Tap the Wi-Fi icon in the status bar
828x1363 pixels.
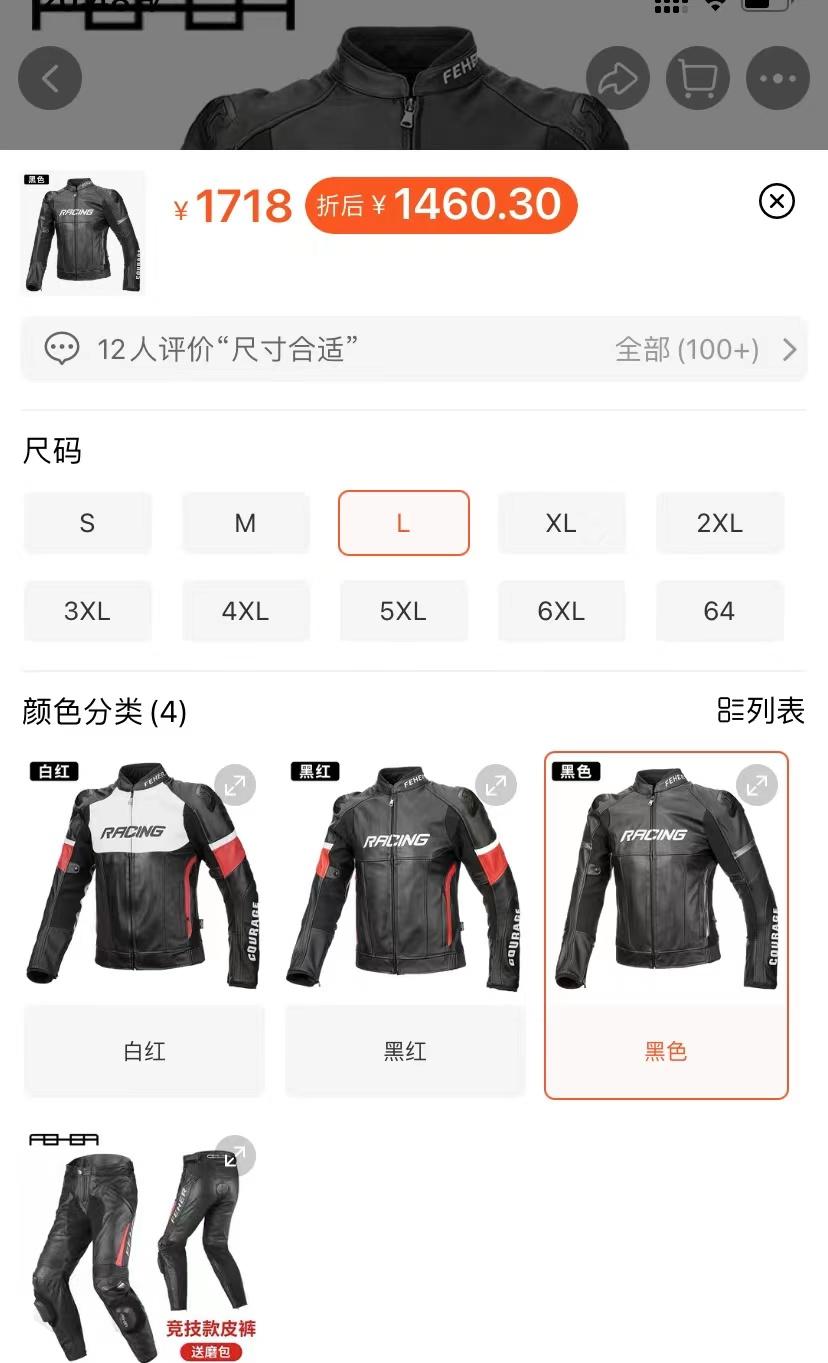click(x=716, y=4)
